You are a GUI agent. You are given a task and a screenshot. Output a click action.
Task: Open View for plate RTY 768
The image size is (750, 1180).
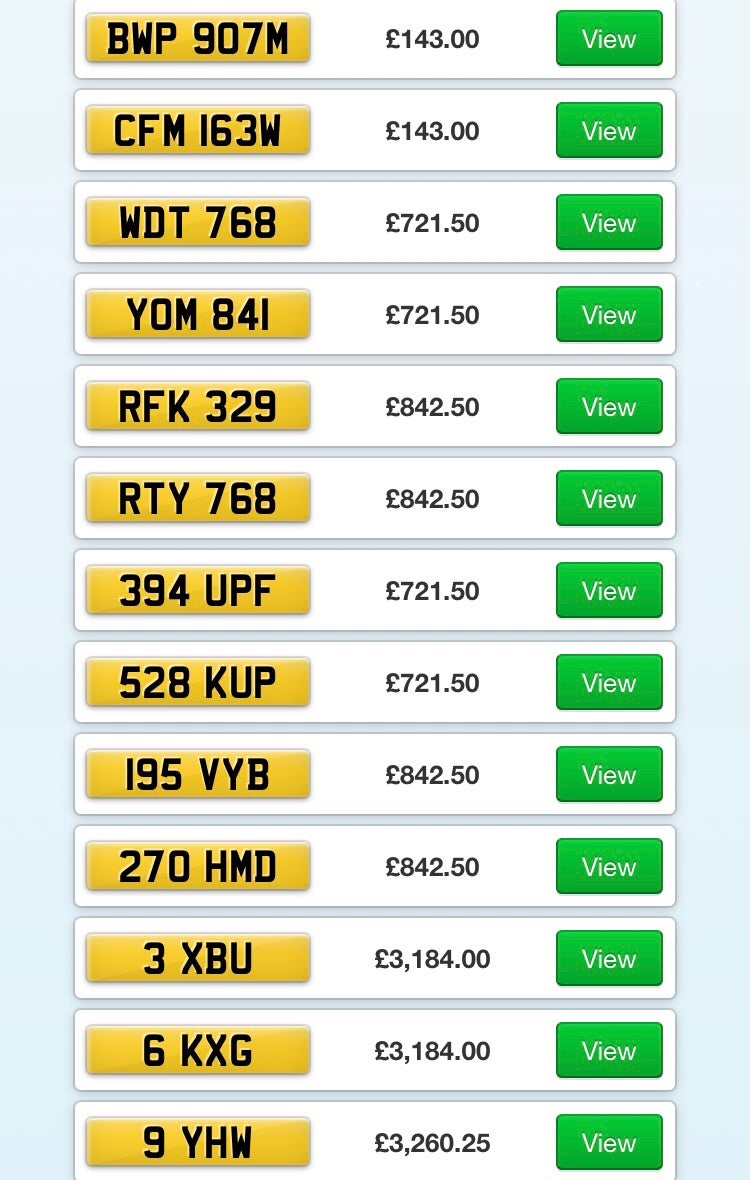[609, 499]
